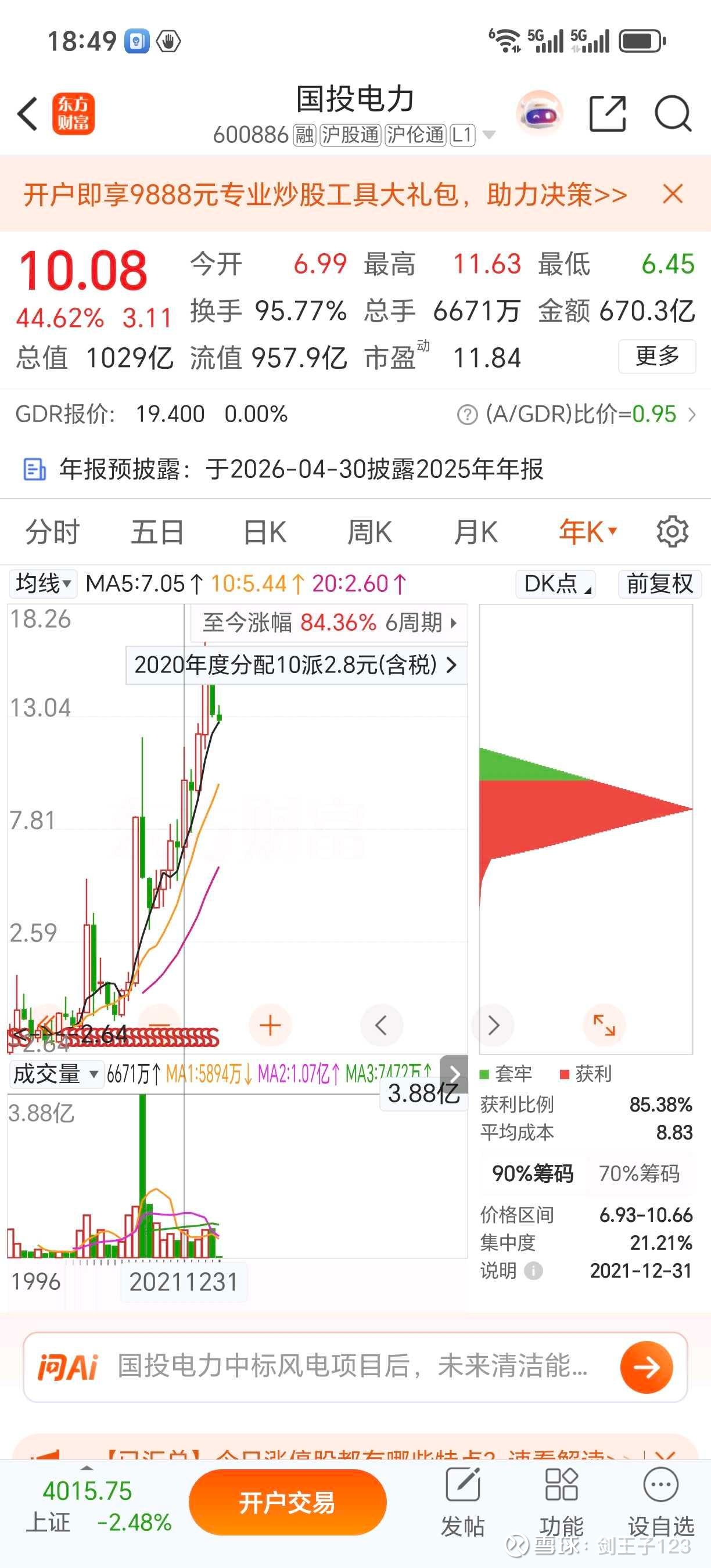Add stock with 设自选
711x1568 pixels.
[x=660, y=1501]
